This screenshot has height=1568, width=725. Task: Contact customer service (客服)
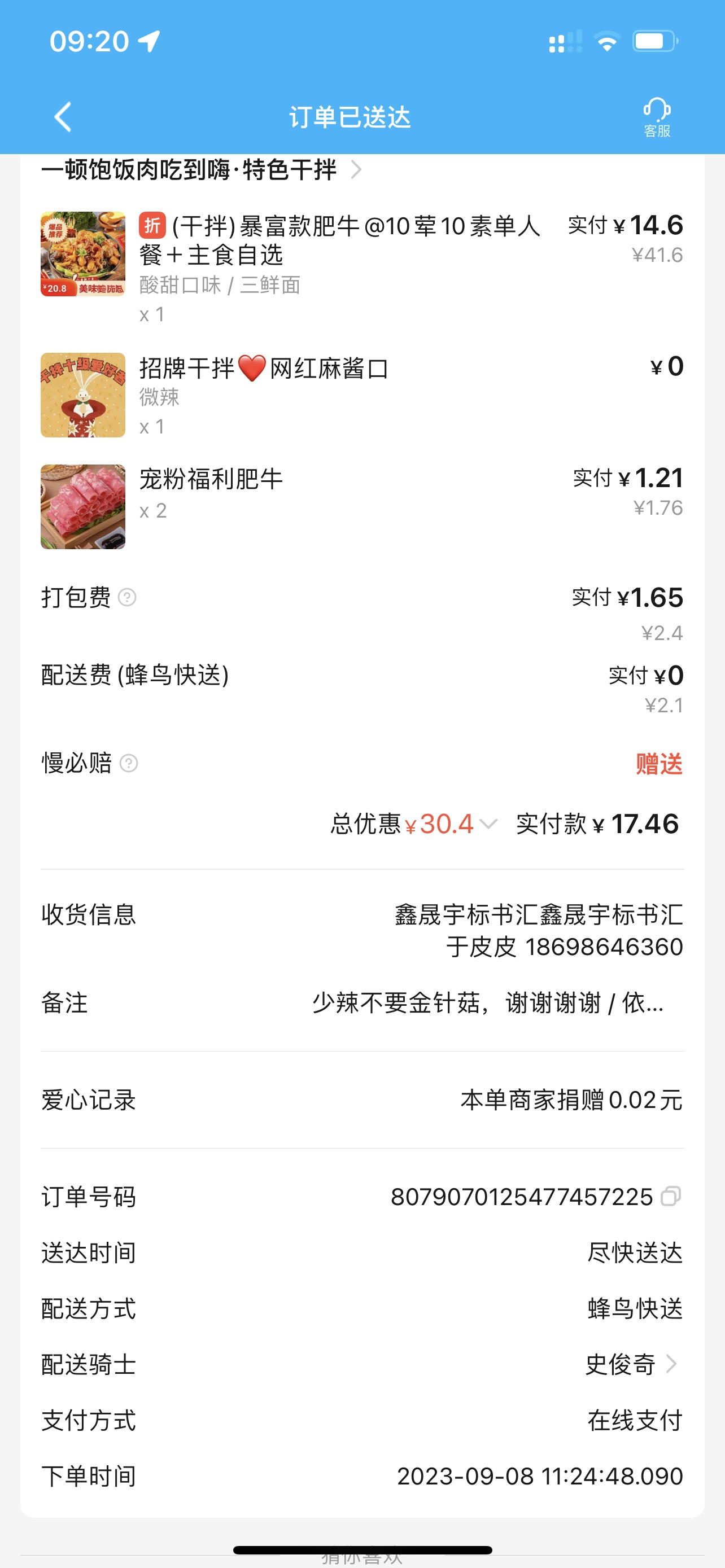click(x=657, y=117)
